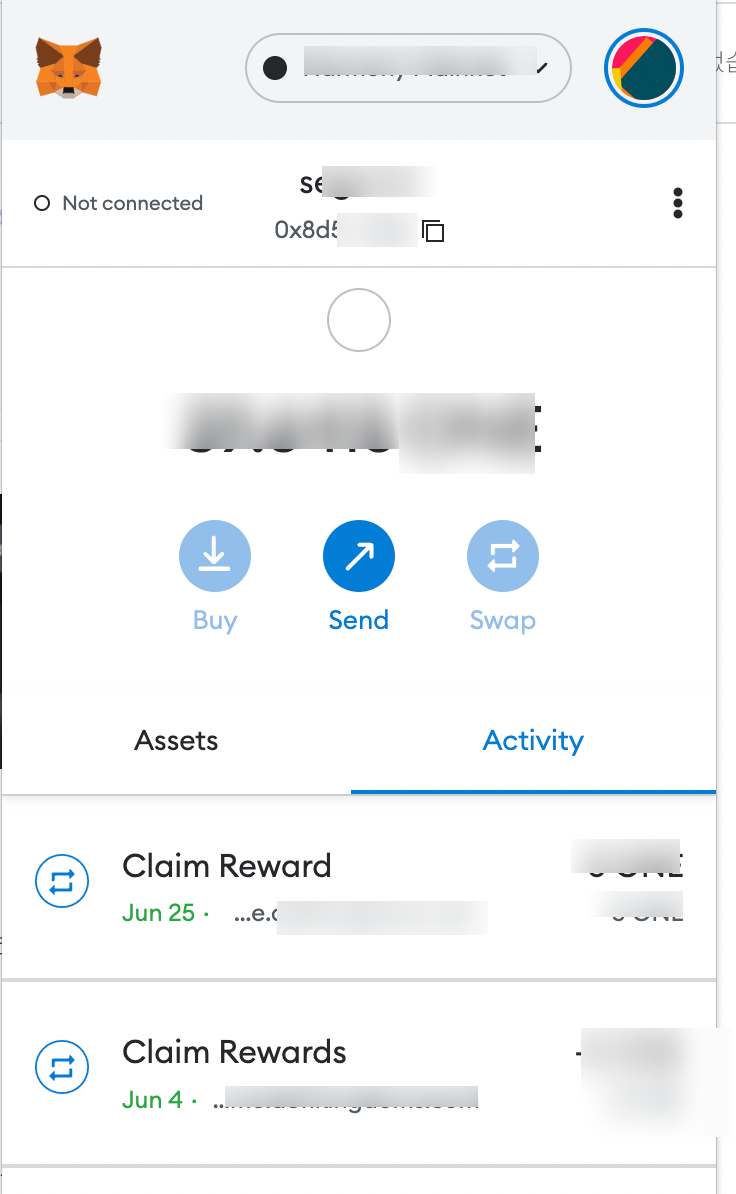The image size is (736, 1194).
Task: Open the account avatar menu
Action: (643, 68)
